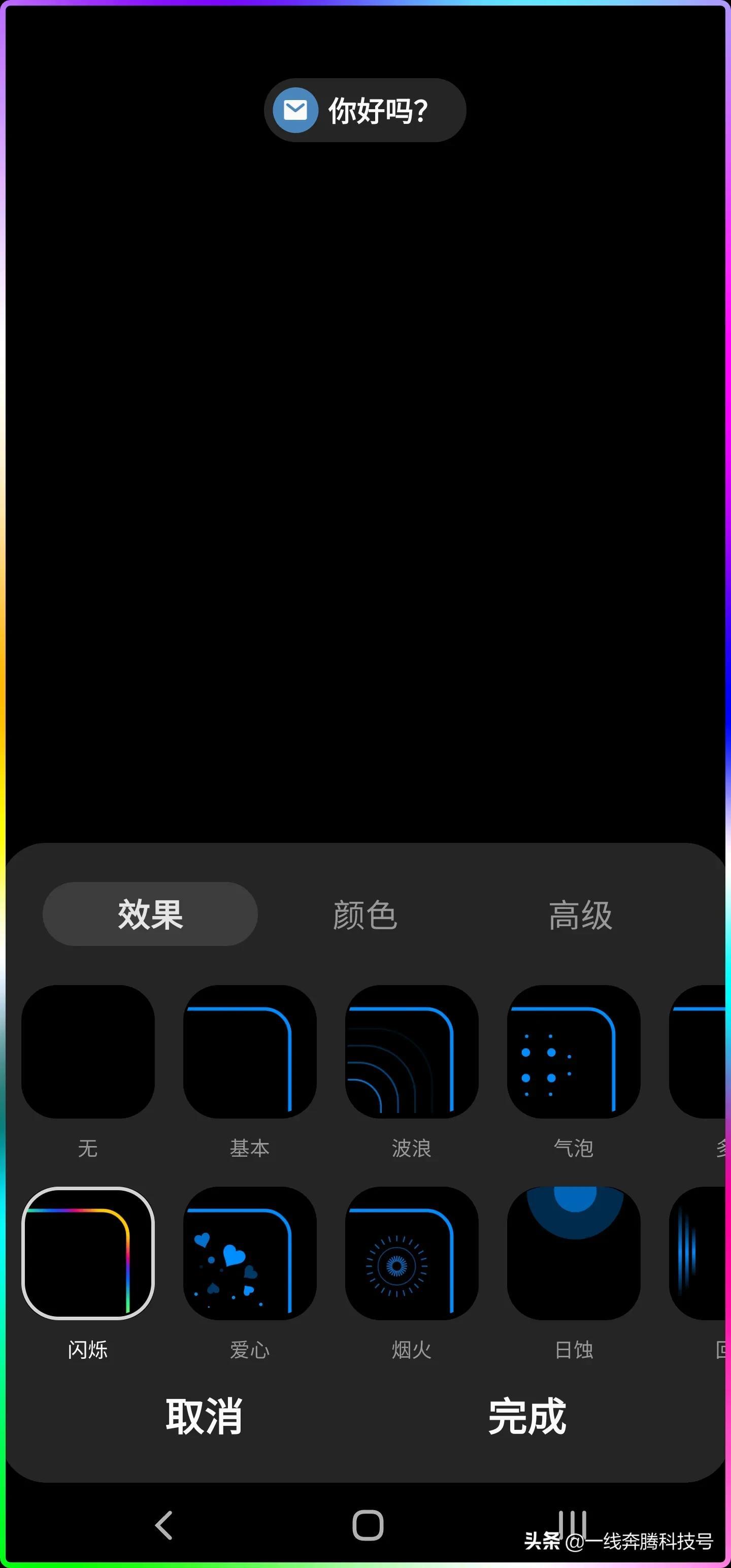Select the 效果 tab
731x1568 pixels.
click(x=150, y=914)
